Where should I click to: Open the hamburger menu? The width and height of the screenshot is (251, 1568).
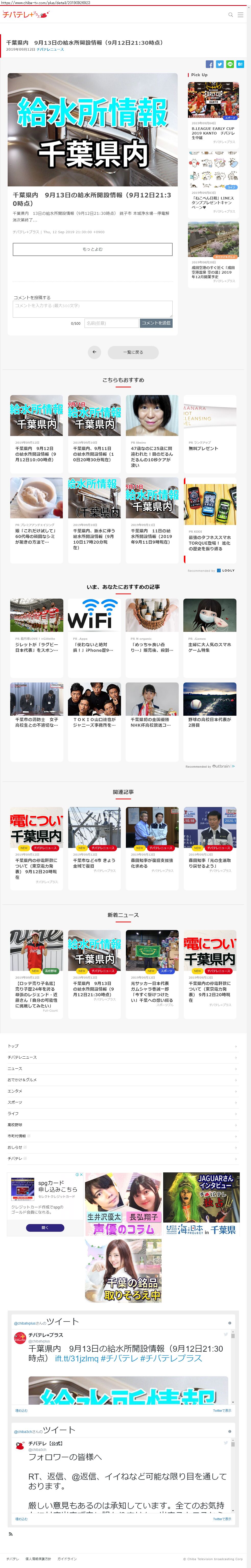click(241, 15)
